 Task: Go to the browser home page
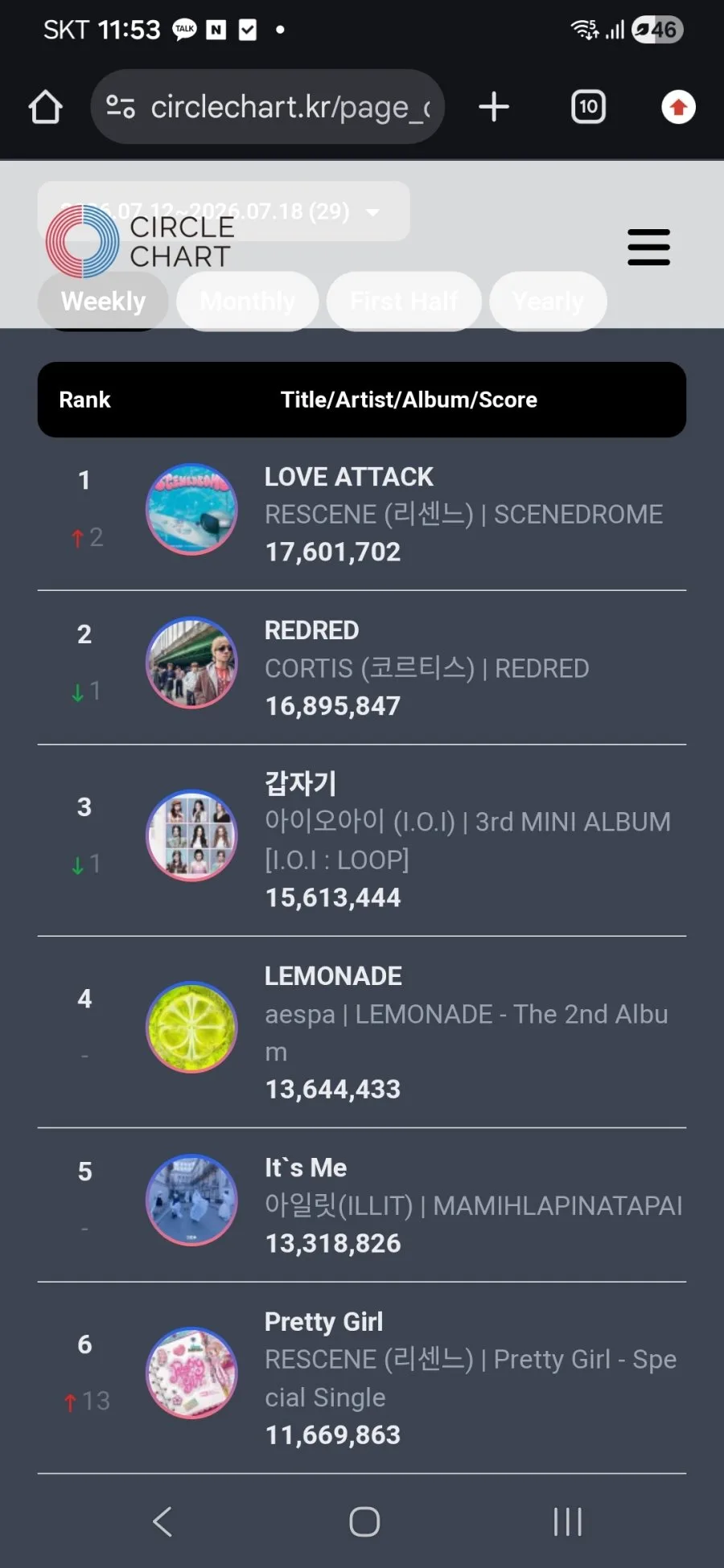[x=45, y=107]
